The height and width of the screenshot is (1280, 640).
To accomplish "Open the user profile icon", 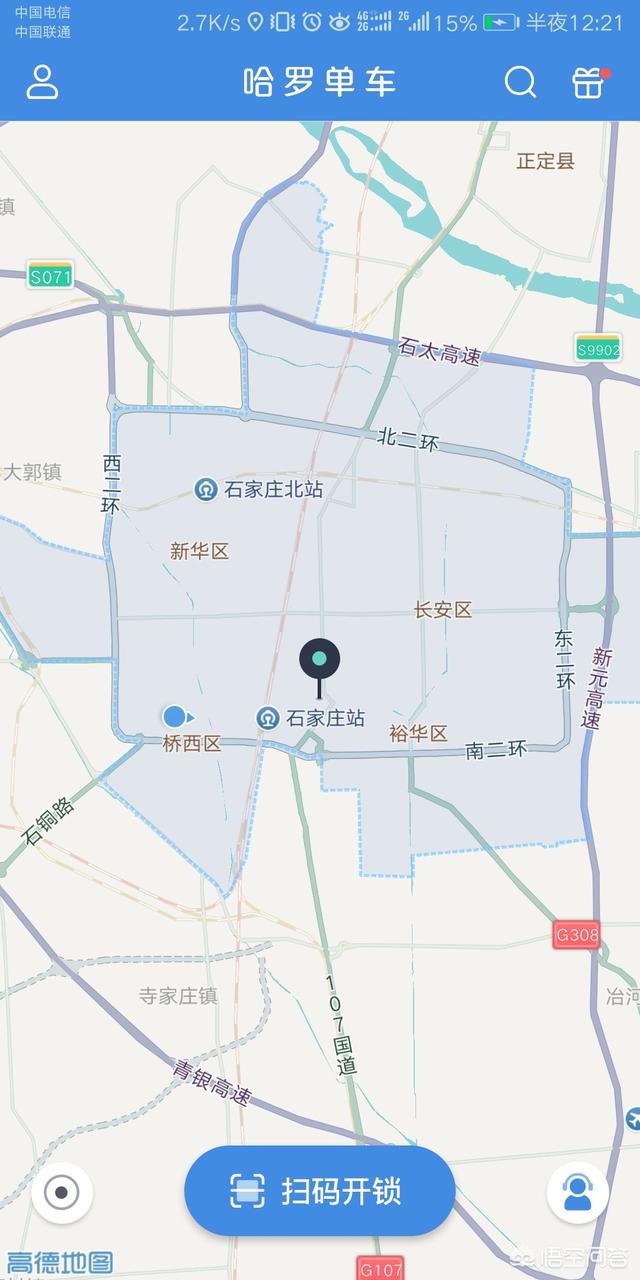I will point(42,82).
